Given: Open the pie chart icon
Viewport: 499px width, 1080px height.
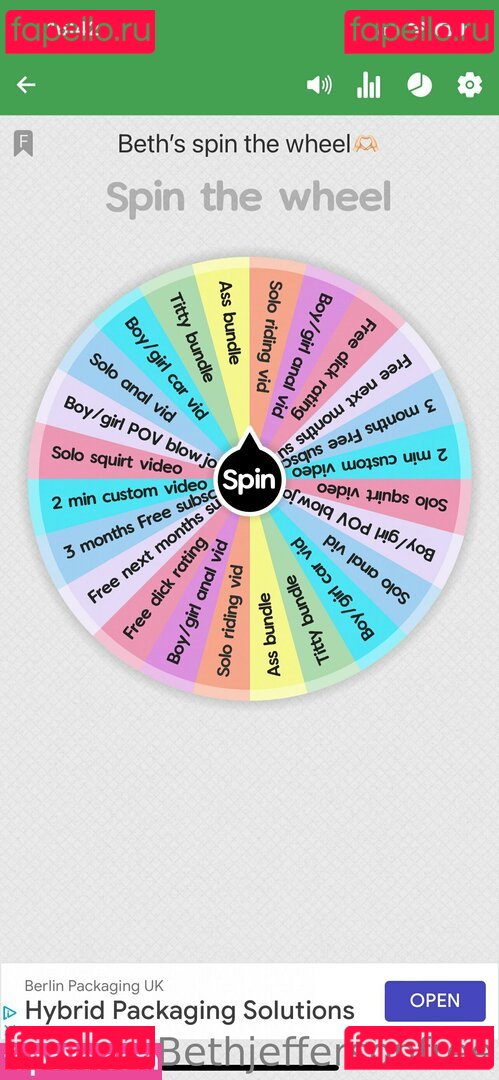Looking at the screenshot, I should coord(419,85).
